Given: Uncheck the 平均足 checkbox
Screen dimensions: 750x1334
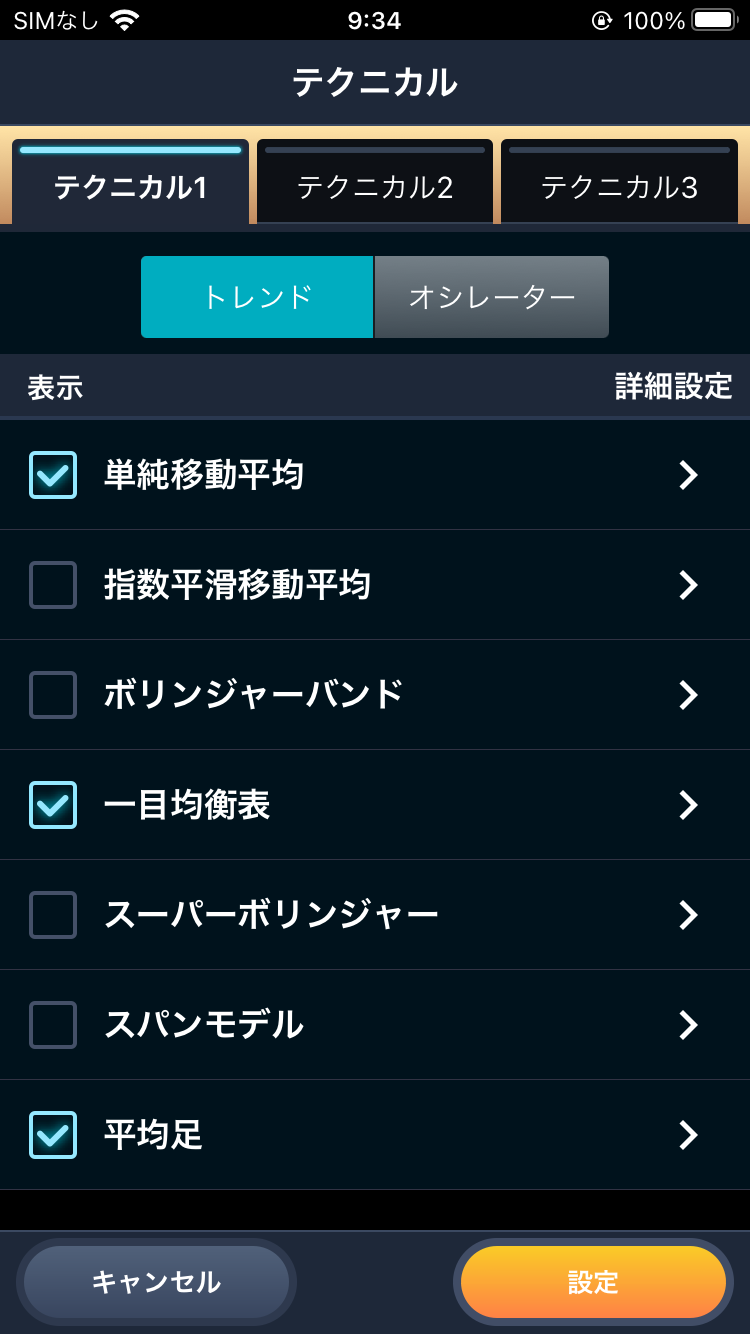Looking at the screenshot, I should pyautogui.click(x=52, y=1135).
